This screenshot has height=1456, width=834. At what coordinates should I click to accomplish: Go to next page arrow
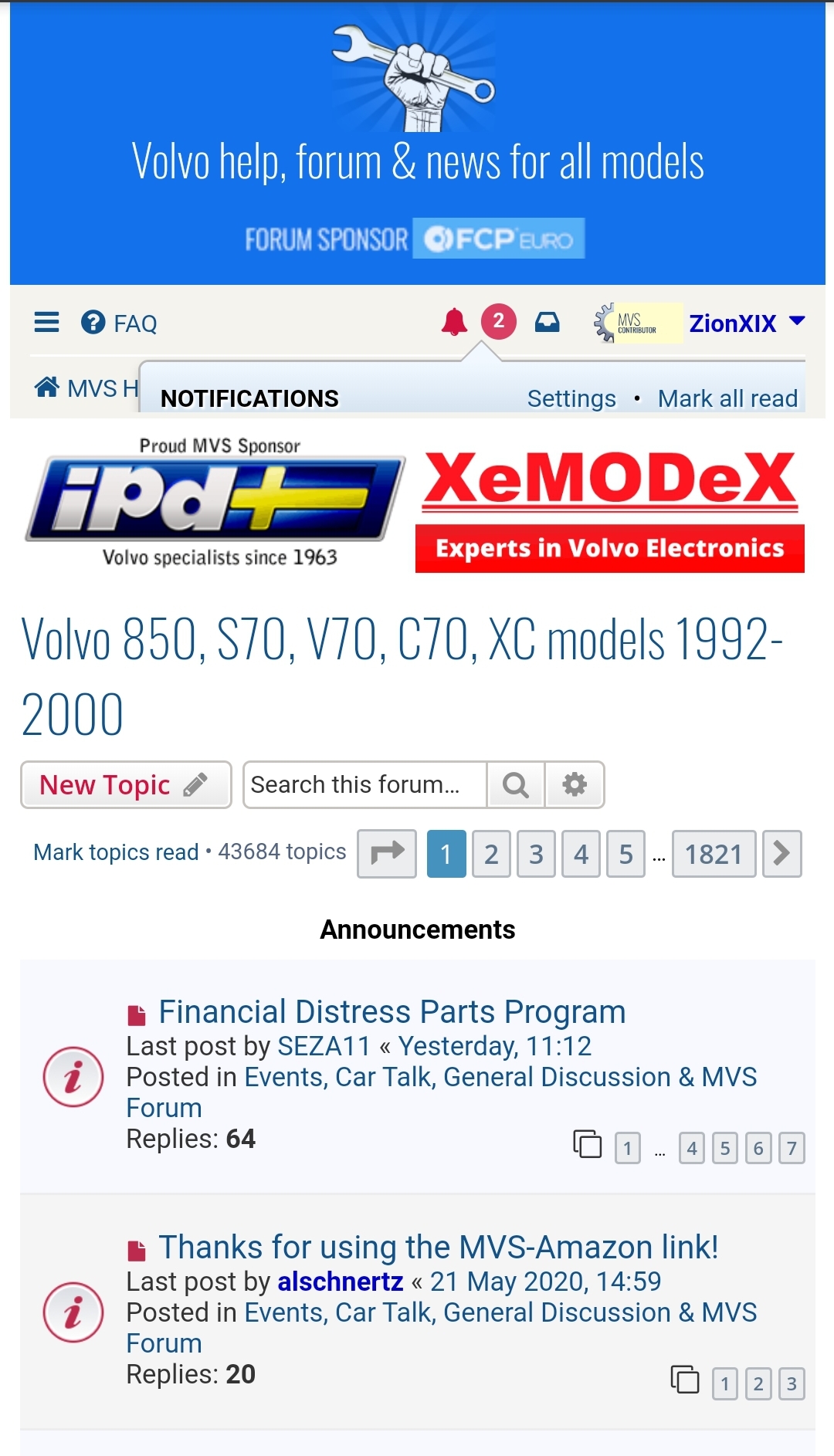coord(781,854)
